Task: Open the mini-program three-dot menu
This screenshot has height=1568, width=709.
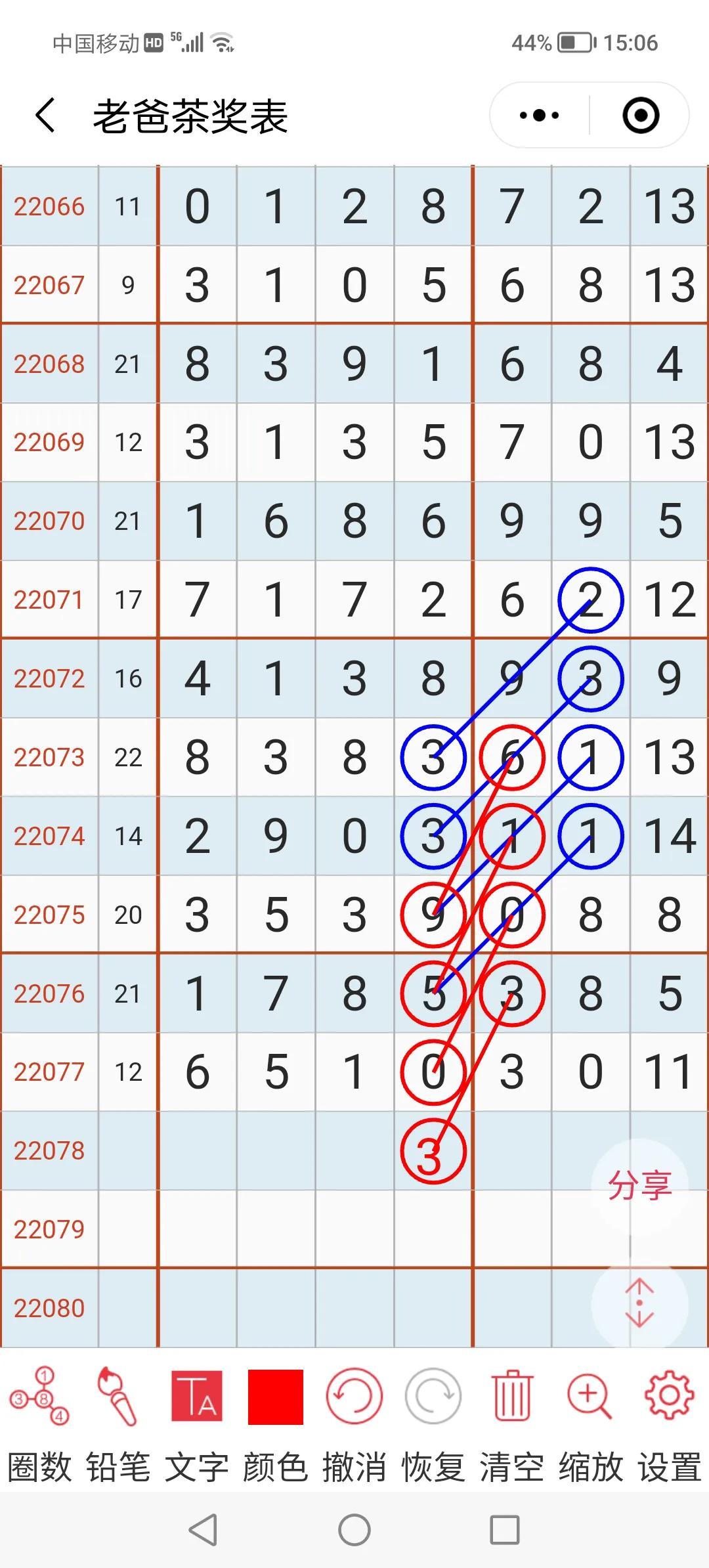Action: coord(539,116)
